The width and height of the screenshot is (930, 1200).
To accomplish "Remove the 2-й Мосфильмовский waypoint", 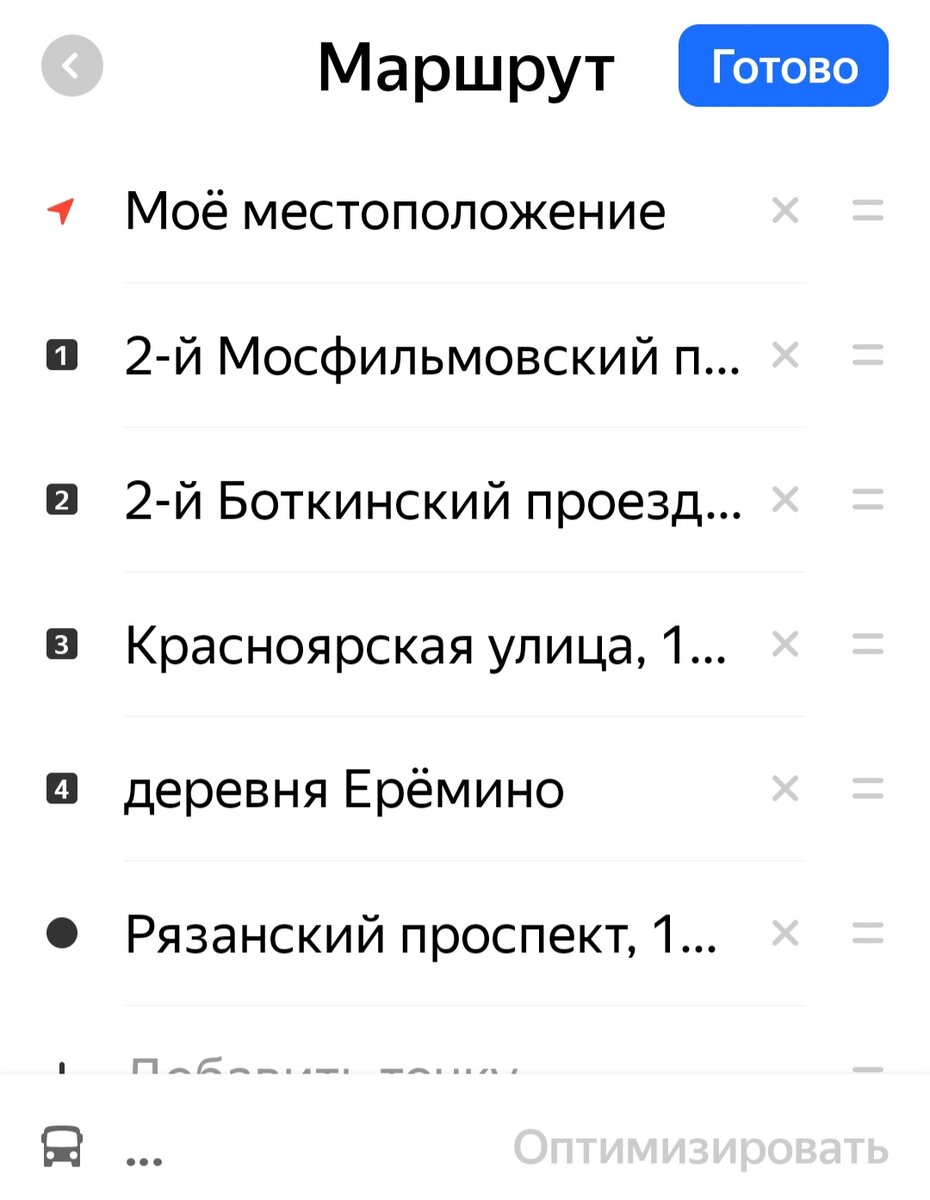I will pos(785,355).
